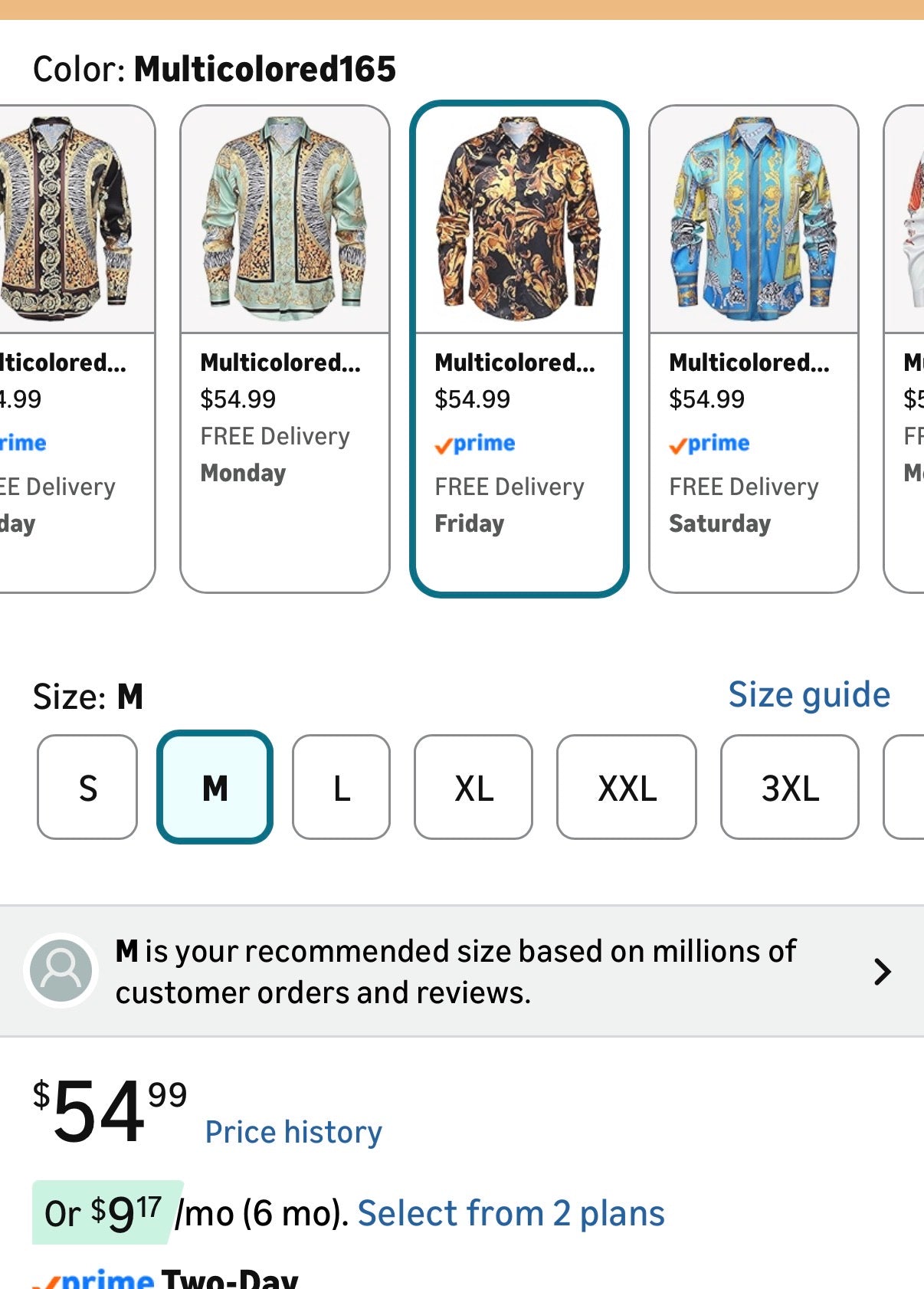Viewport: 924px width, 1289px height.
Task: Open the Size guide
Action: tap(808, 694)
